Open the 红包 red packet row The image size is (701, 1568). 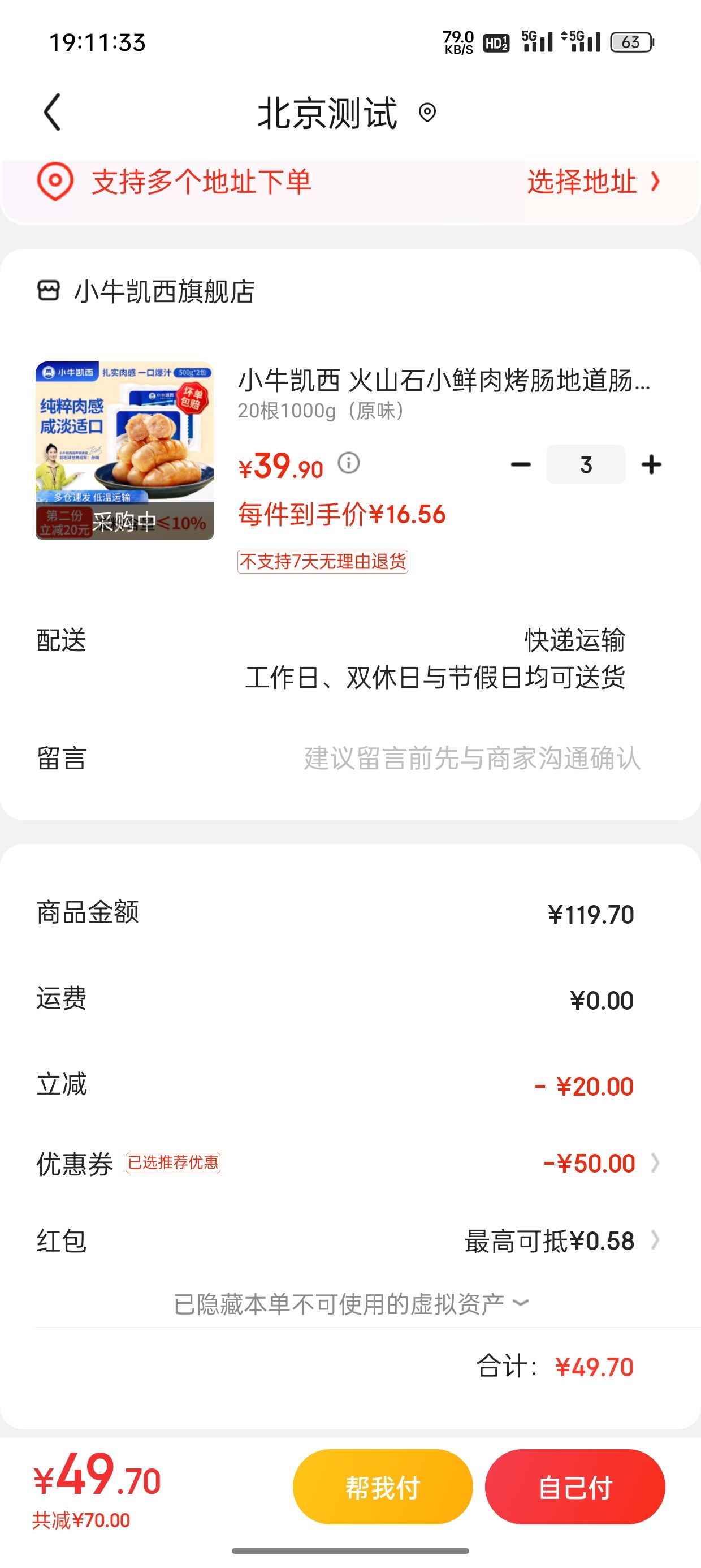click(350, 1241)
